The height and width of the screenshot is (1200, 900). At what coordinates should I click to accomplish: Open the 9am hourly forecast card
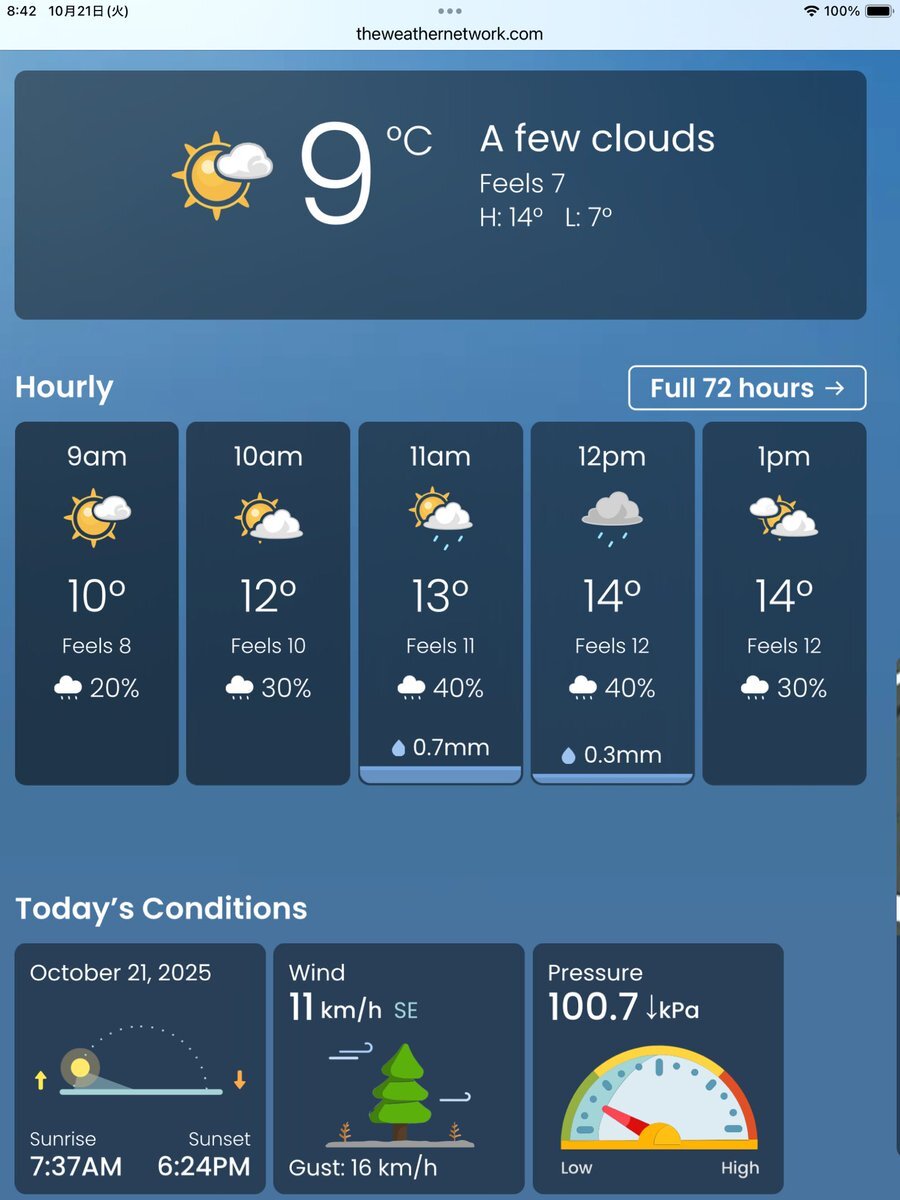(97, 603)
